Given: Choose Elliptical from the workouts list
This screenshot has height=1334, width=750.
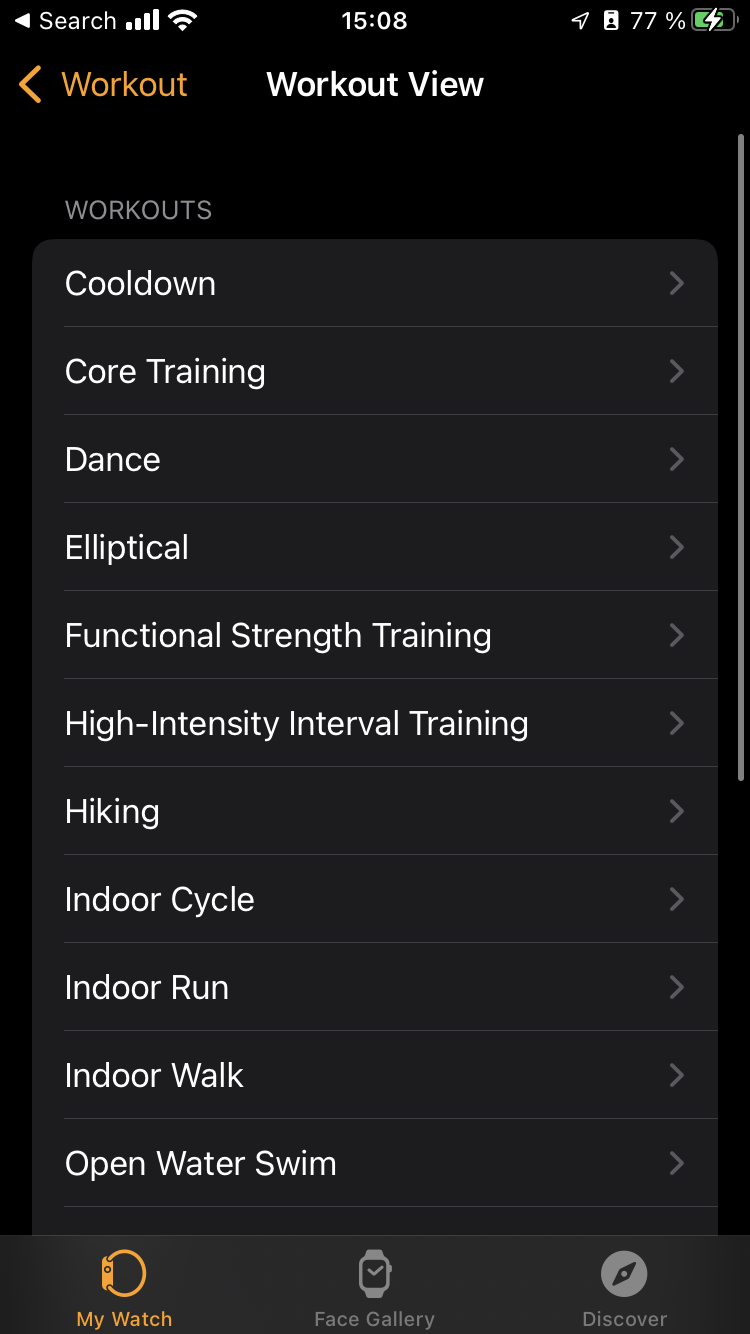Looking at the screenshot, I should (x=375, y=548).
